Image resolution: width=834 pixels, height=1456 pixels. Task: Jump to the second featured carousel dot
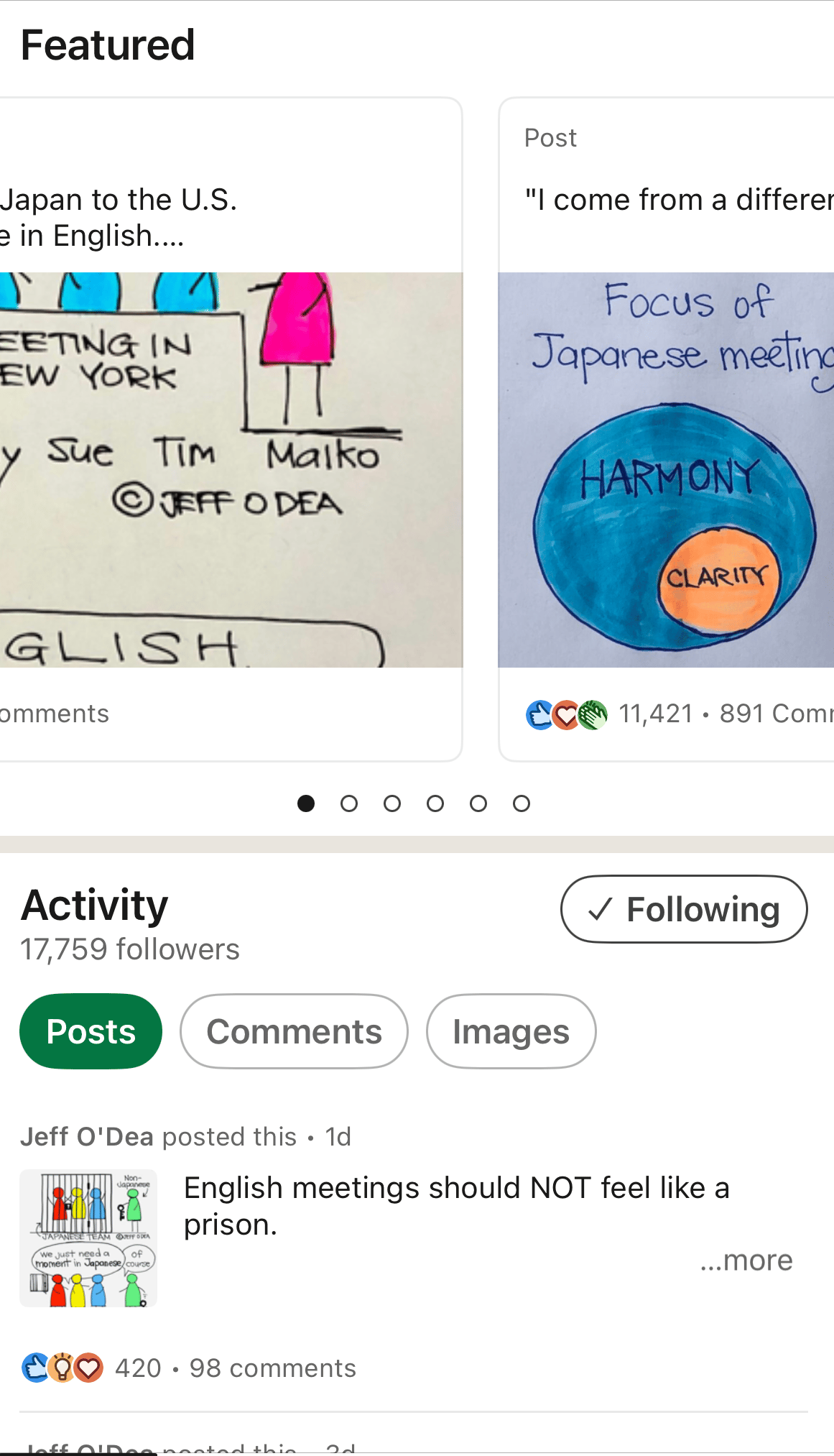click(x=349, y=803)
